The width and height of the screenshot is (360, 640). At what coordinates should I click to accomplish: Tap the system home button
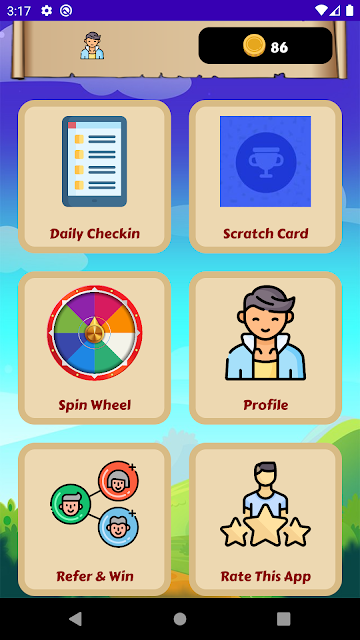point(180,619)
